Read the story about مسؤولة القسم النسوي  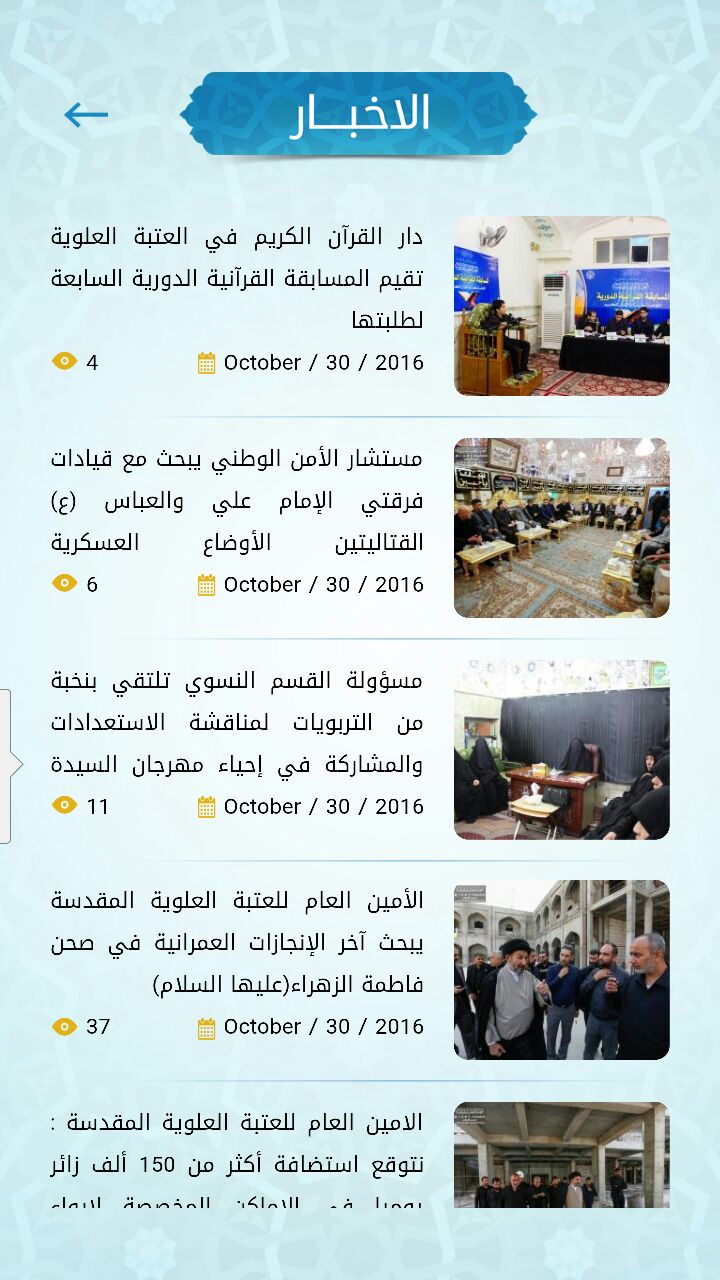[237, 722]
